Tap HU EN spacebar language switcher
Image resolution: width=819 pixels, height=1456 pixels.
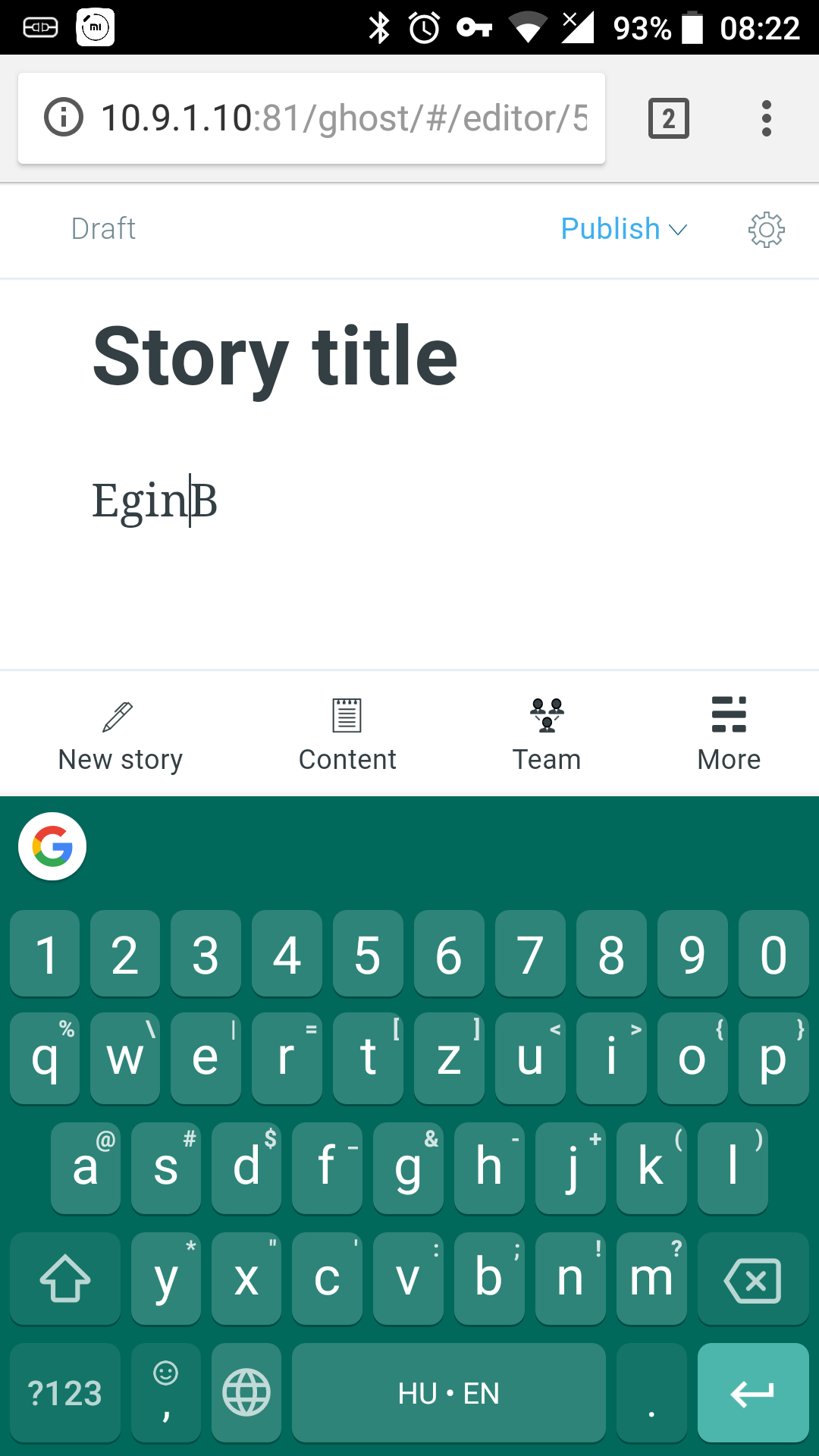[449, 1392]
